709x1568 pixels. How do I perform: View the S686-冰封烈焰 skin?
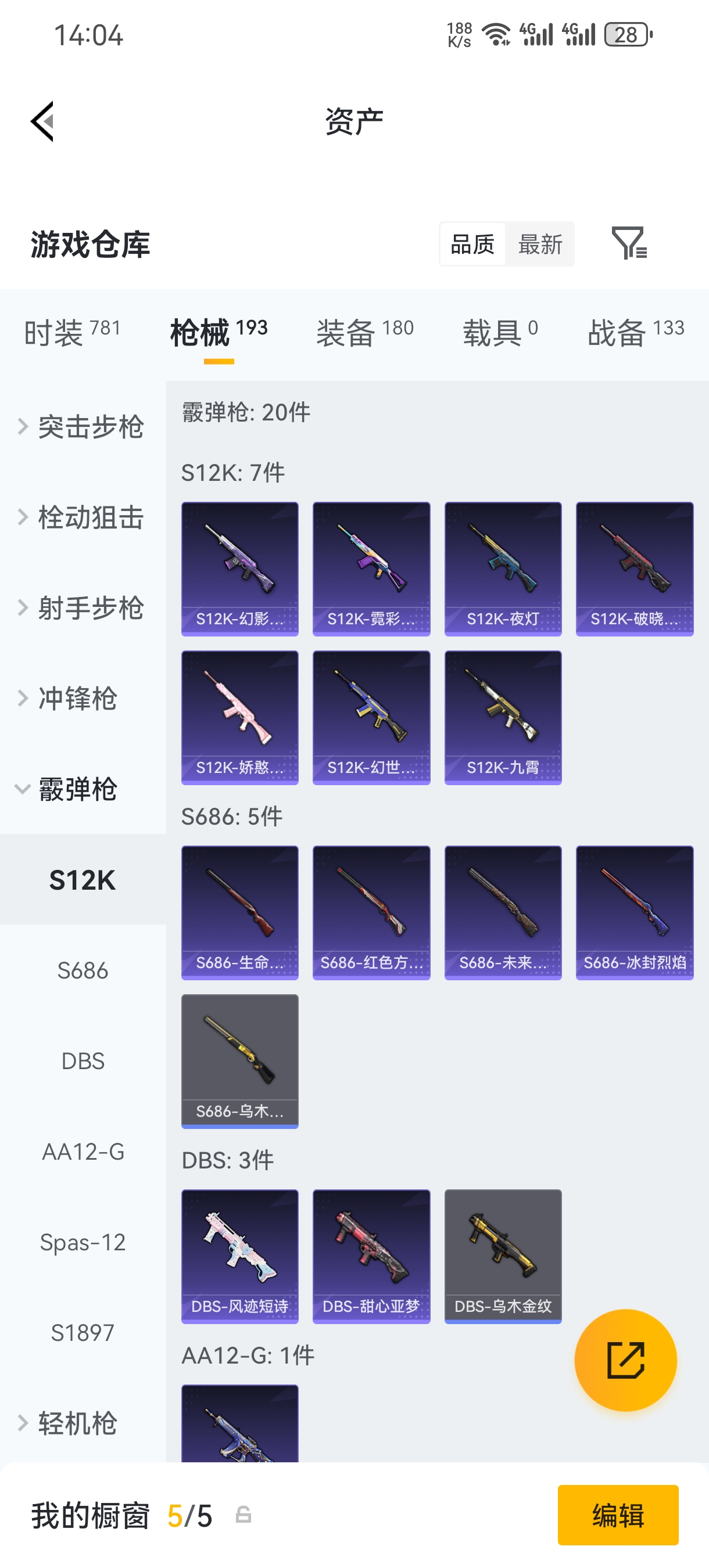[x=634, y=912]
